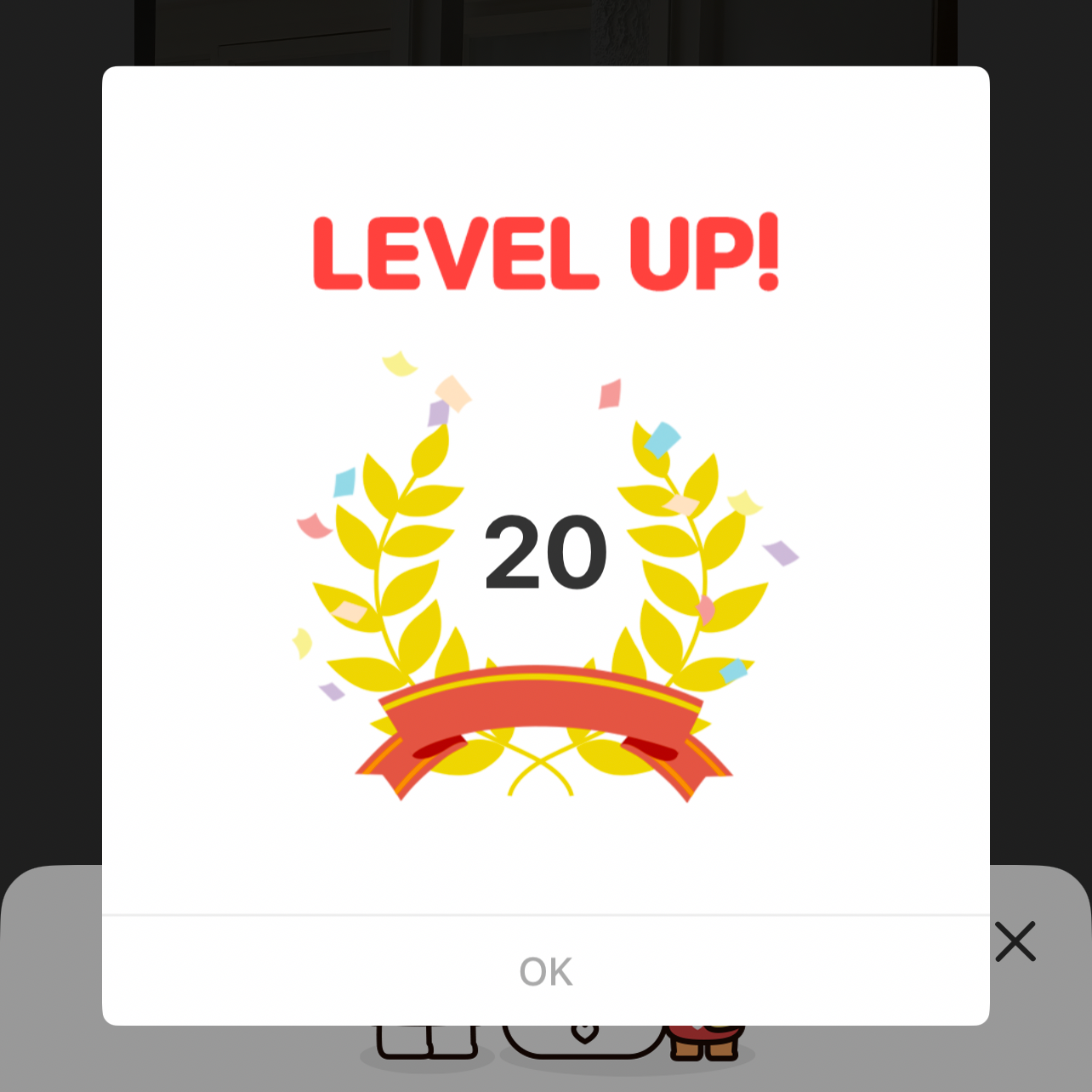The width and height of the screenshot is (1092, 1092).
Task: Confirm the Level Up dialog with OK
Action: point(545,971)
